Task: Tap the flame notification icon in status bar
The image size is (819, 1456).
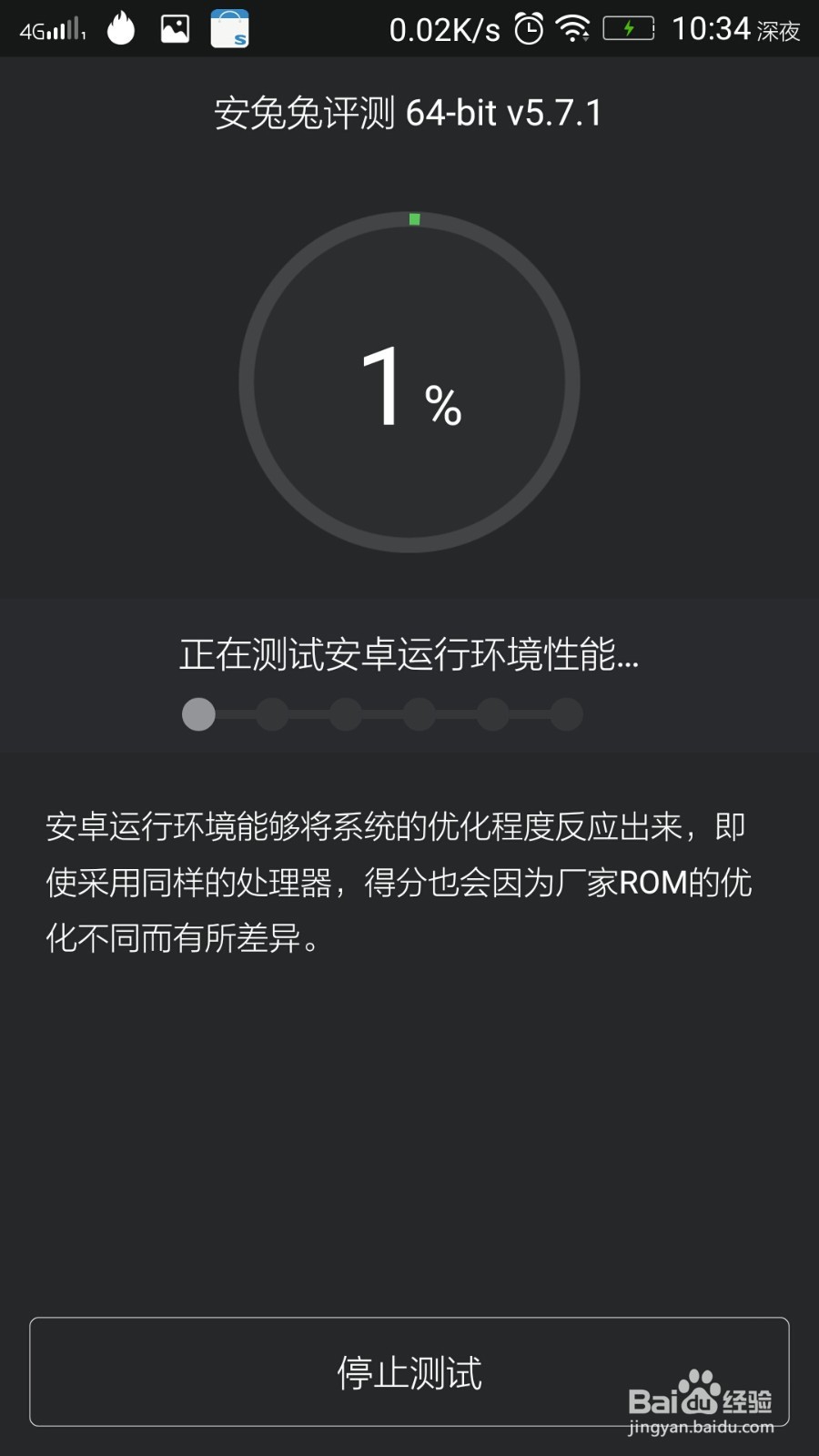Action: 120,28
